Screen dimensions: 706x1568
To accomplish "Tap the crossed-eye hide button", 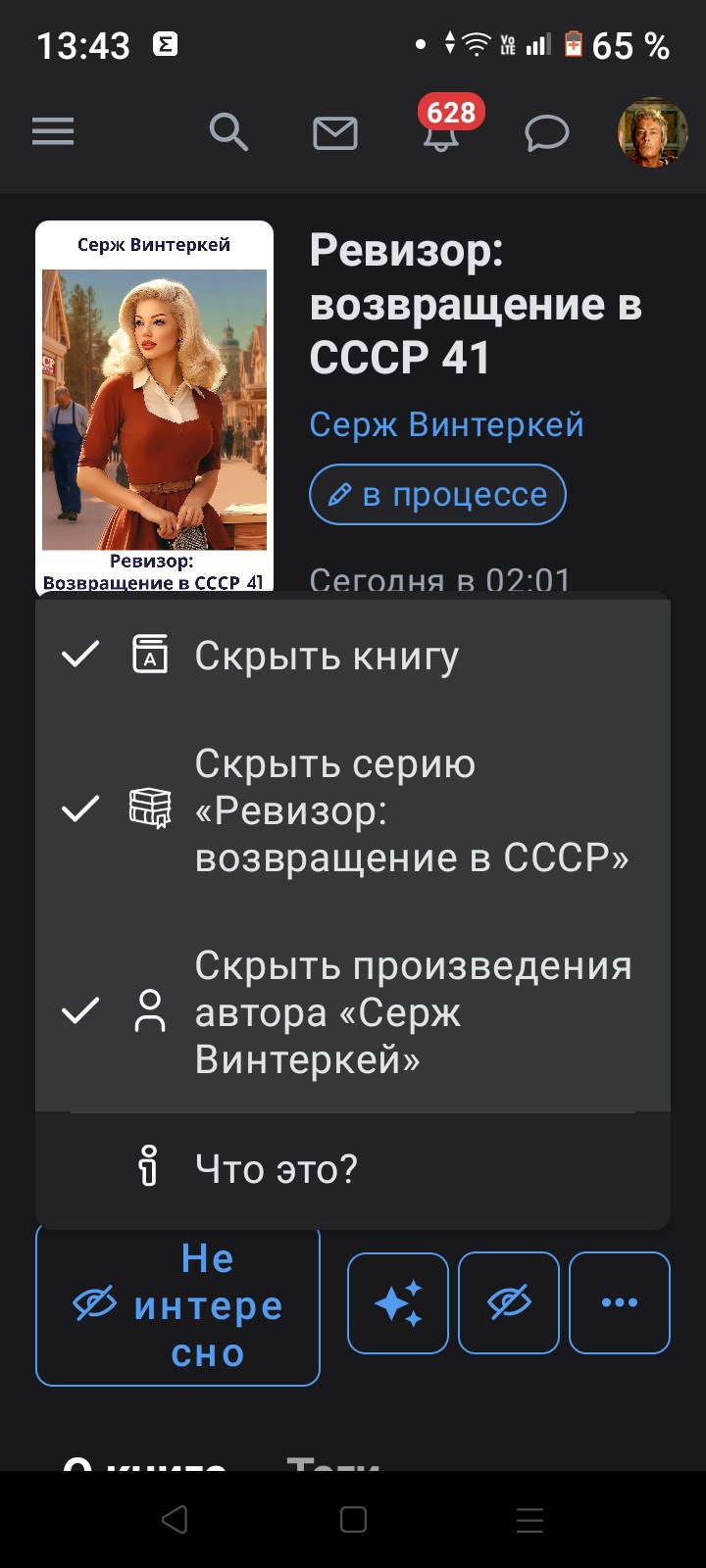I will [x=509, y=1303].
